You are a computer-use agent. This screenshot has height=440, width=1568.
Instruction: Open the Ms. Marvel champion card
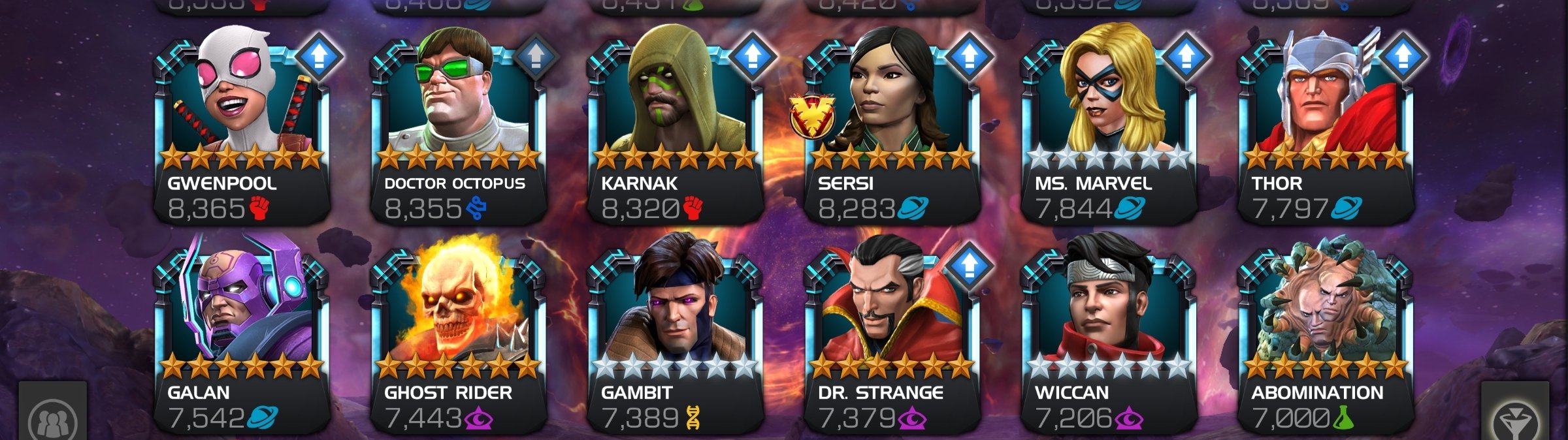tap(1109, 131)
